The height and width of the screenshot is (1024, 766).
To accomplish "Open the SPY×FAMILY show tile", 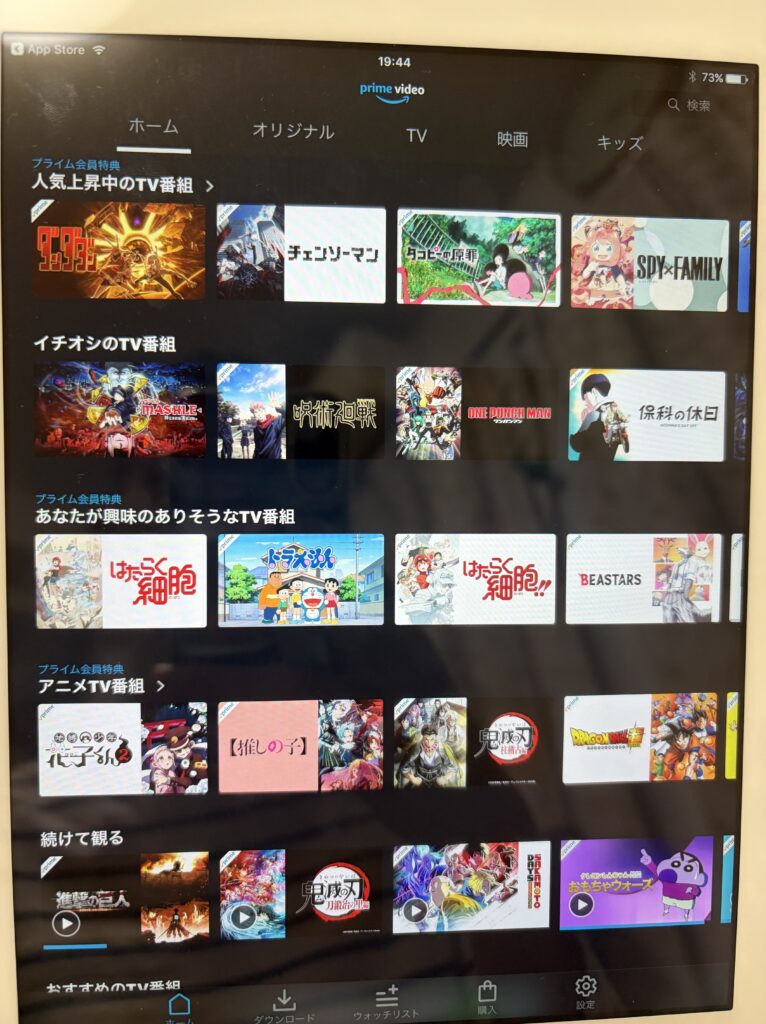I will pyautogui.click(x=649, y=262).
